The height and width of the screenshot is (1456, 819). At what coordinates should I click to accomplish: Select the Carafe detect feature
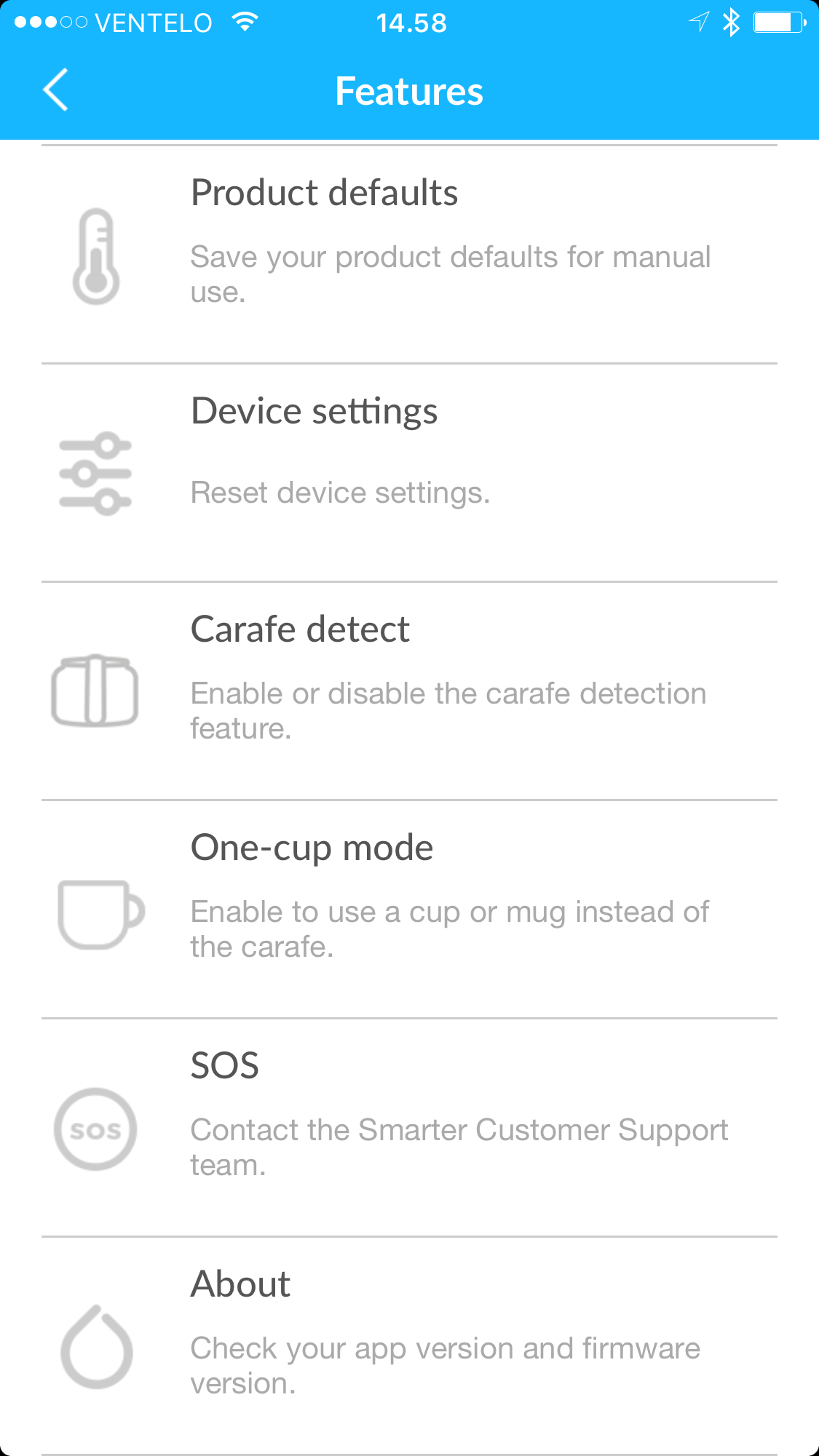click(x=409, y=691)
